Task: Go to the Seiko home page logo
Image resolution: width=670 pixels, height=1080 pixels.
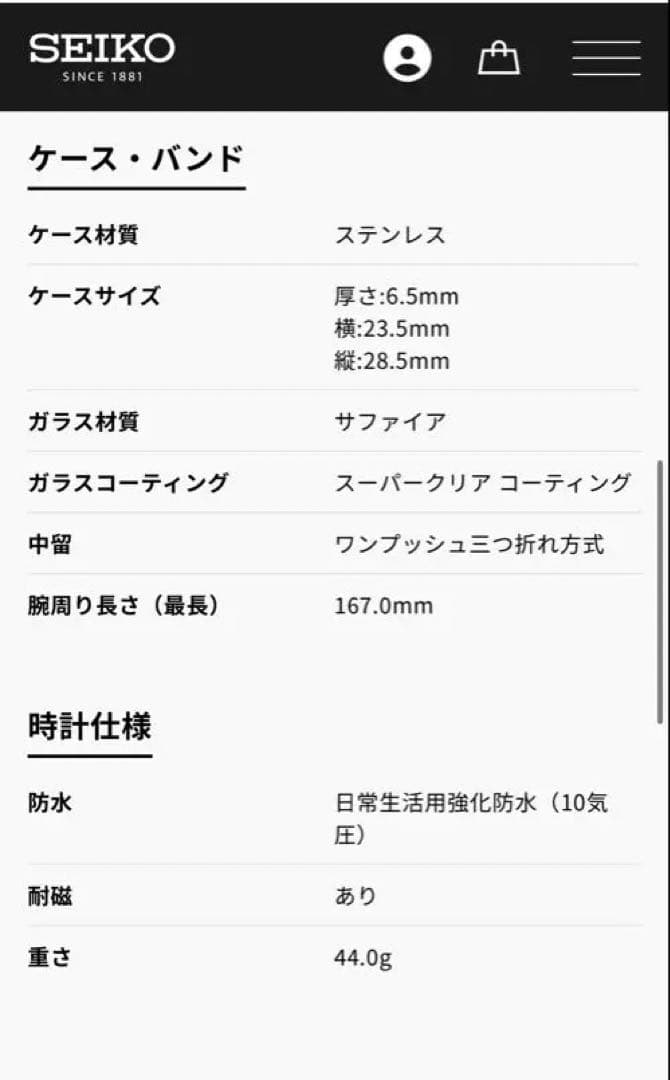Action: tap(102, 57)
